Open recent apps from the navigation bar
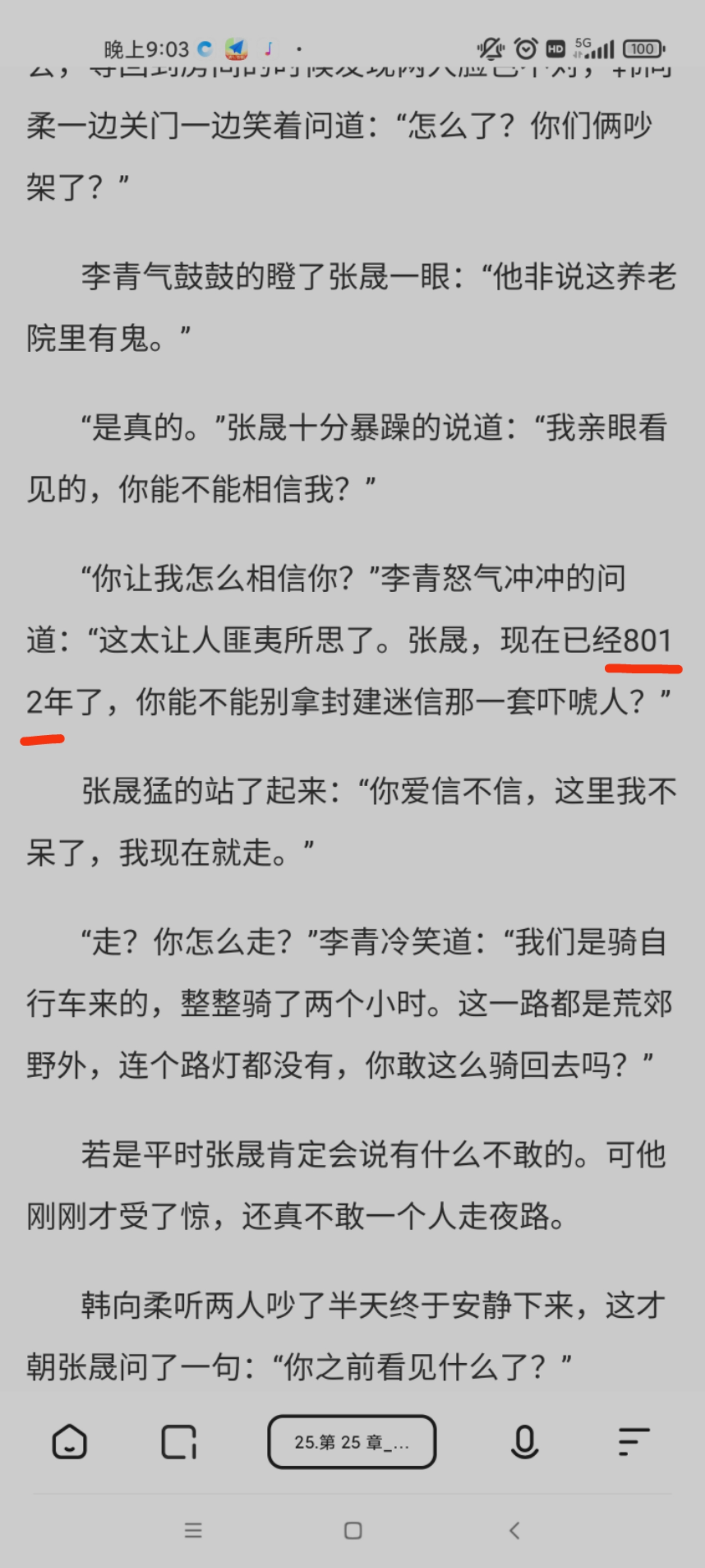This screenshot has height=1568, width=705. [x=193, y=1530]
